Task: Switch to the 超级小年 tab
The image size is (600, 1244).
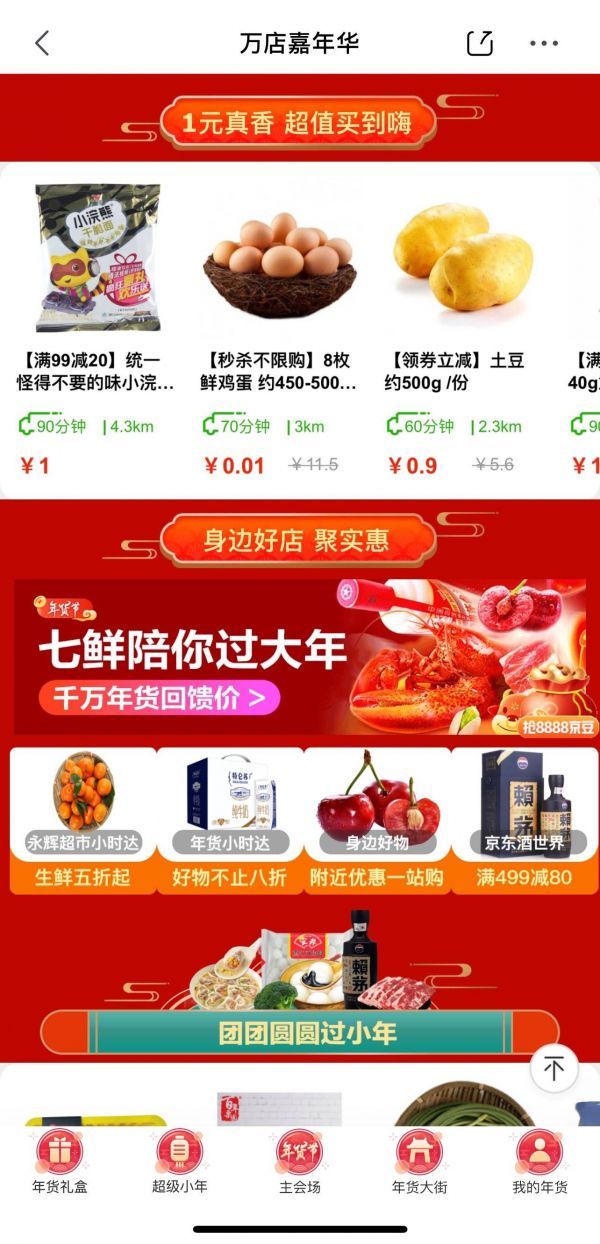Action: (180, 1162)
